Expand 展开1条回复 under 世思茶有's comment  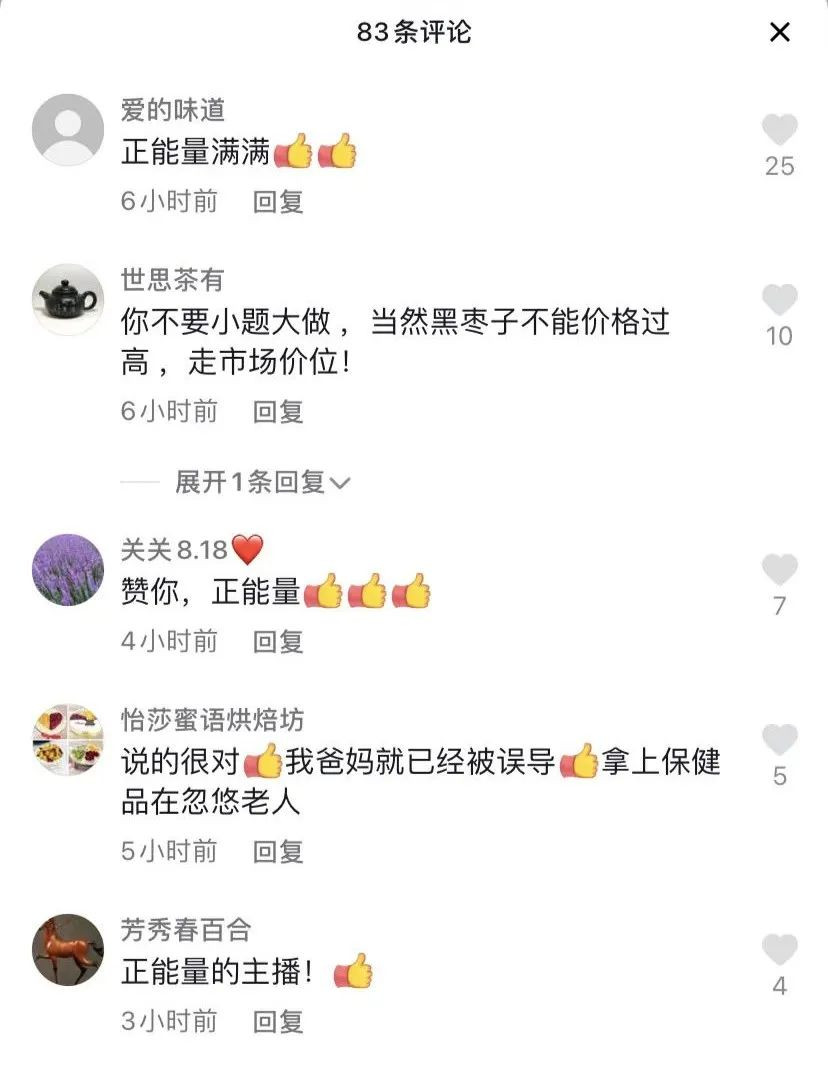pyautogui.click(x=262, y=483)
